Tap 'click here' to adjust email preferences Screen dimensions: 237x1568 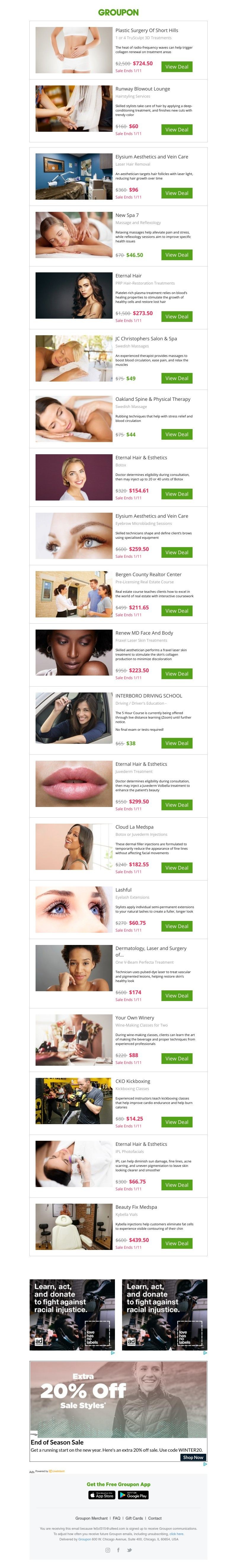tap(176, 1534)
